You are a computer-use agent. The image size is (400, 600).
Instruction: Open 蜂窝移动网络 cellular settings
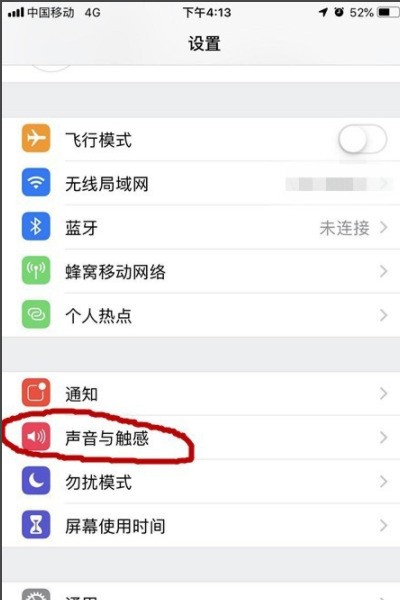[x=201, y=272]
